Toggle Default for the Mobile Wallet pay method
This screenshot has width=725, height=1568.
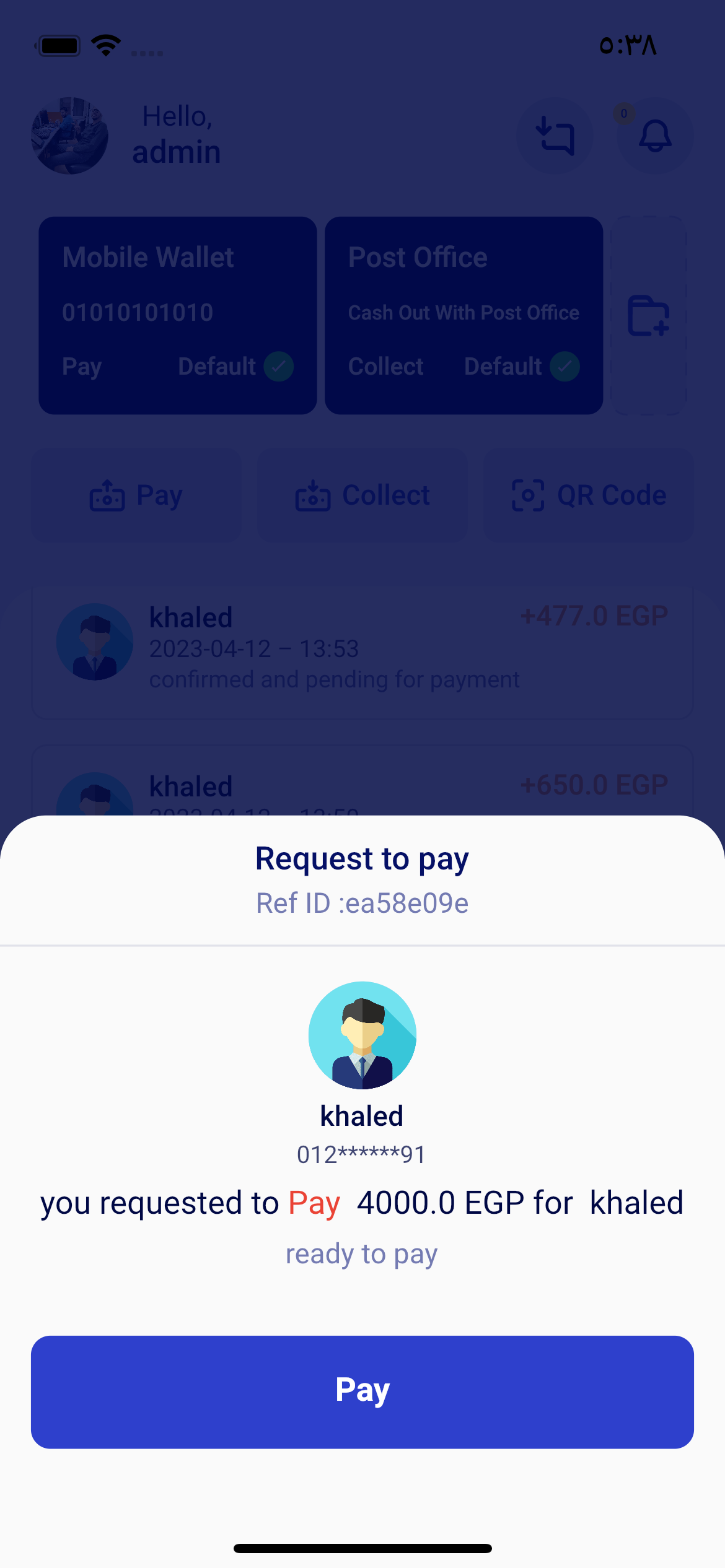click(x=278, y=366)
